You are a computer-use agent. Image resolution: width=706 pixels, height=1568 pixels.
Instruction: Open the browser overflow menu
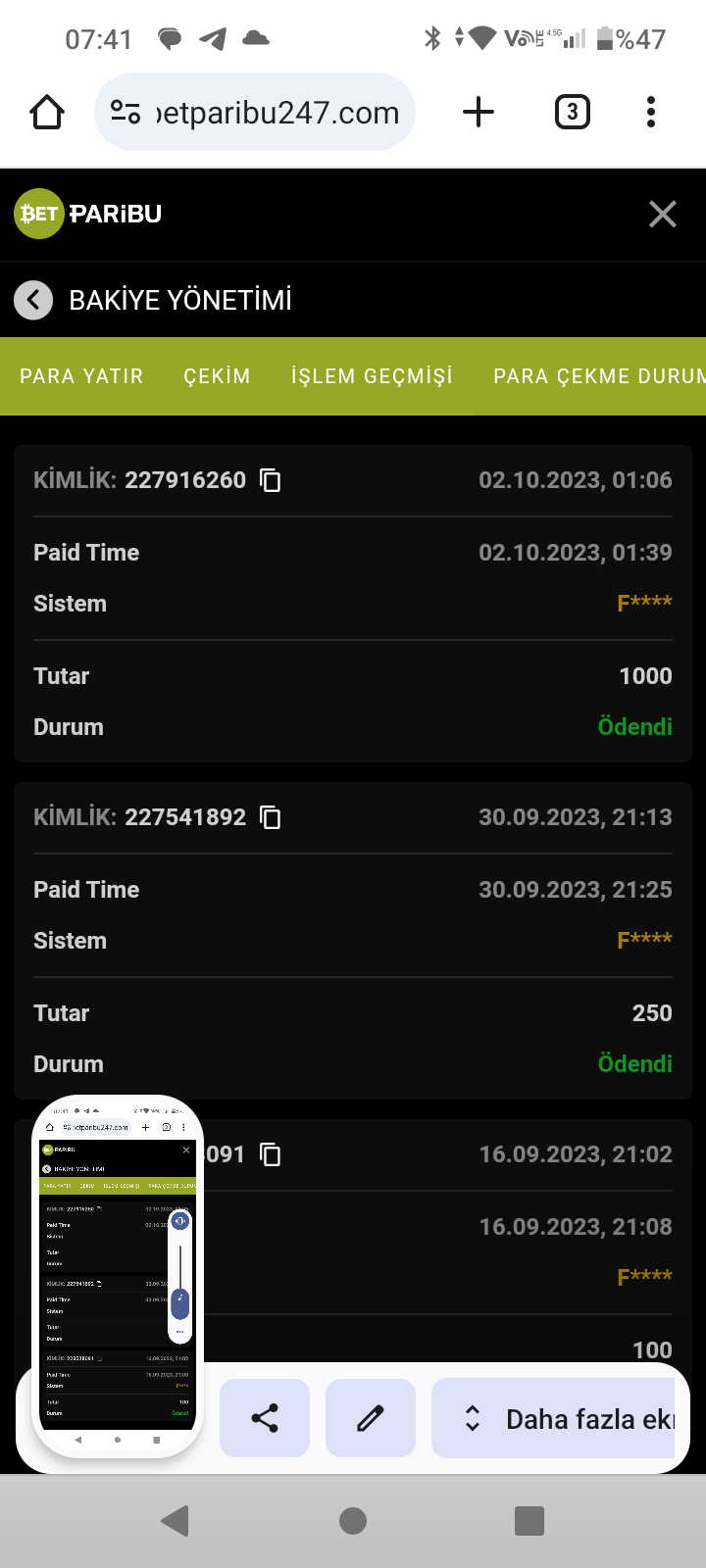651,112
